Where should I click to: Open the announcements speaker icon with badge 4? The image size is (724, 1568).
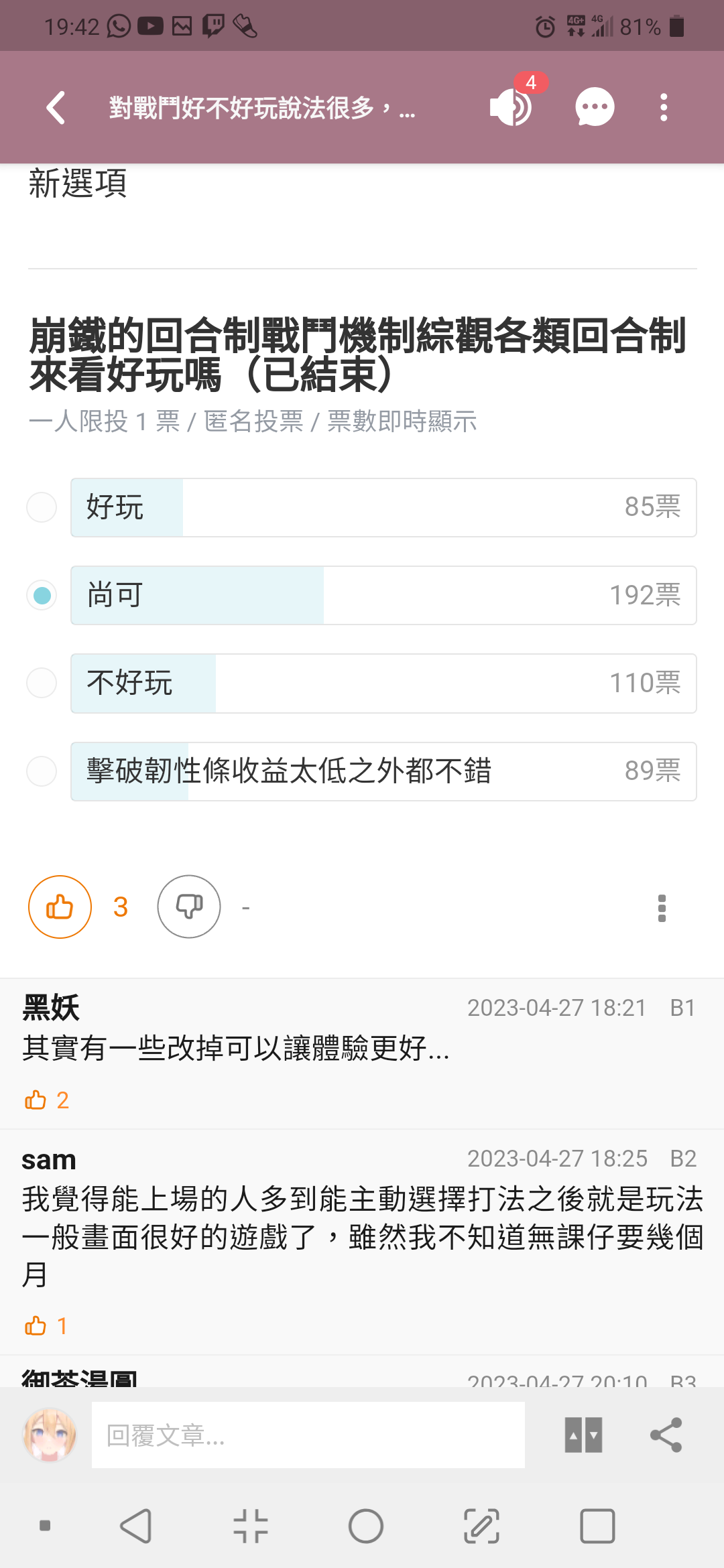pos(512,107)
